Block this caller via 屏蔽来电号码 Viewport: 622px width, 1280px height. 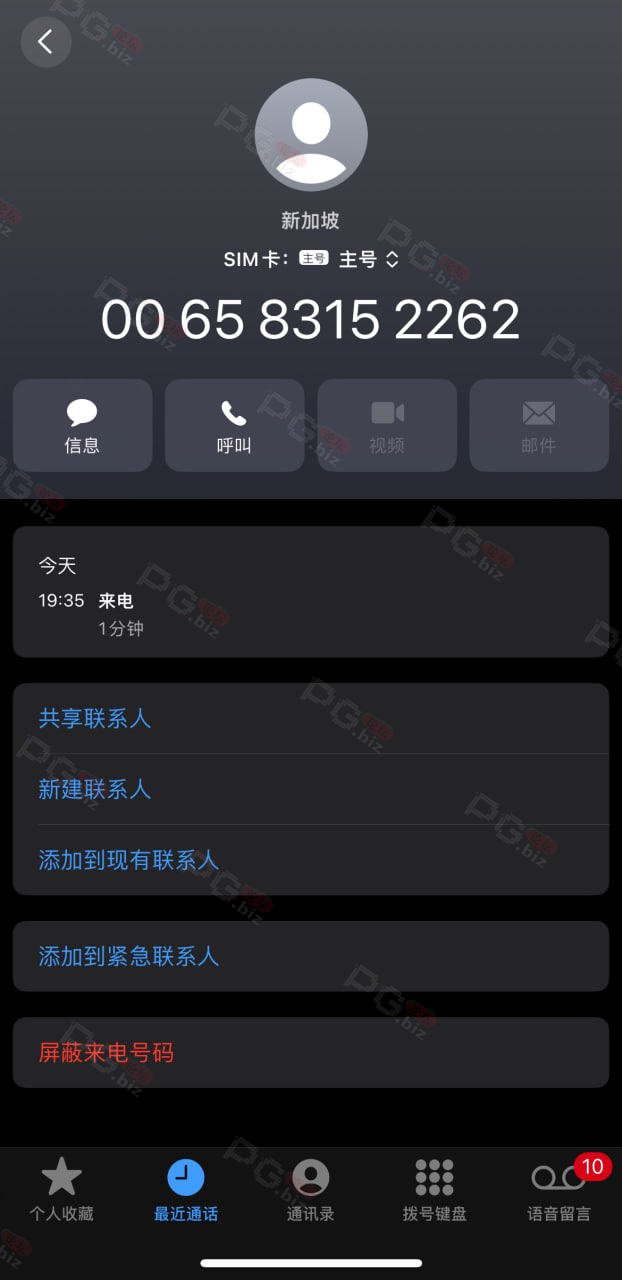[x=311, y=1052]
